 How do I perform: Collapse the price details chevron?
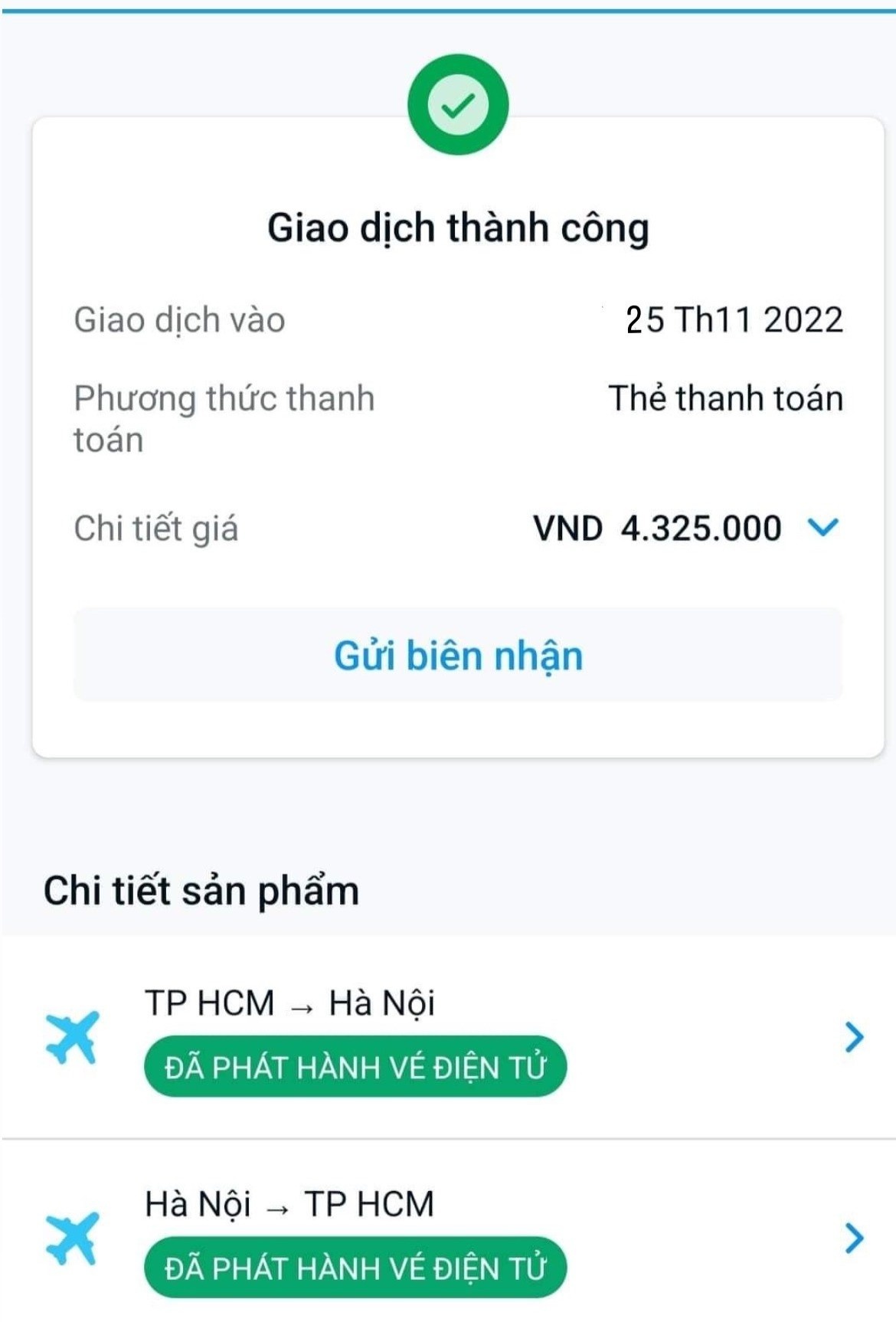(x=822, y=527)
